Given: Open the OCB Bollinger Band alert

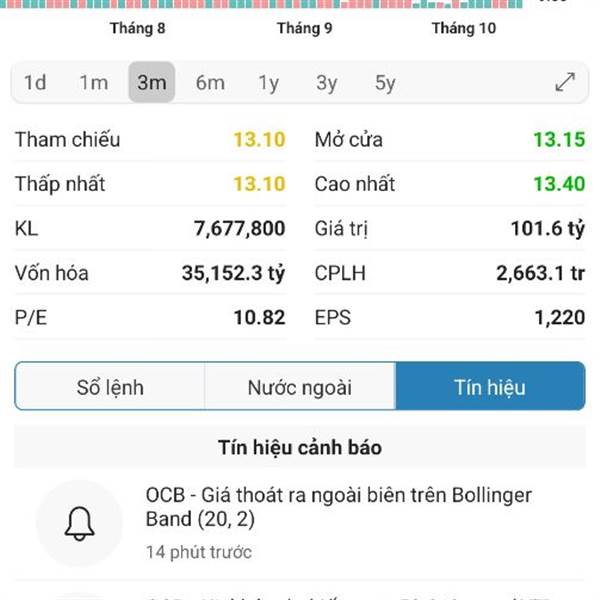Looking at the screenshot, I should tap(340, 522).
